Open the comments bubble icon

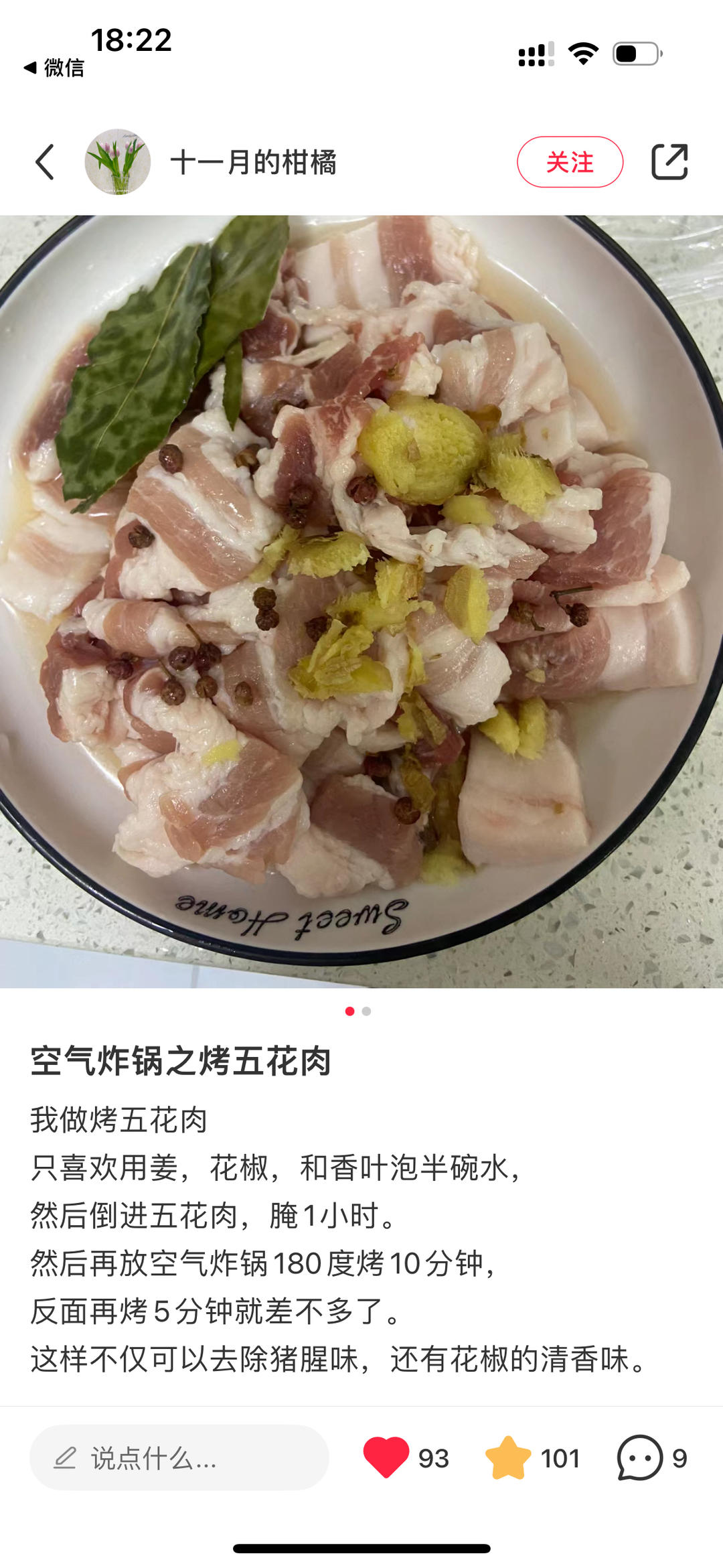[x=639, y=1457]
